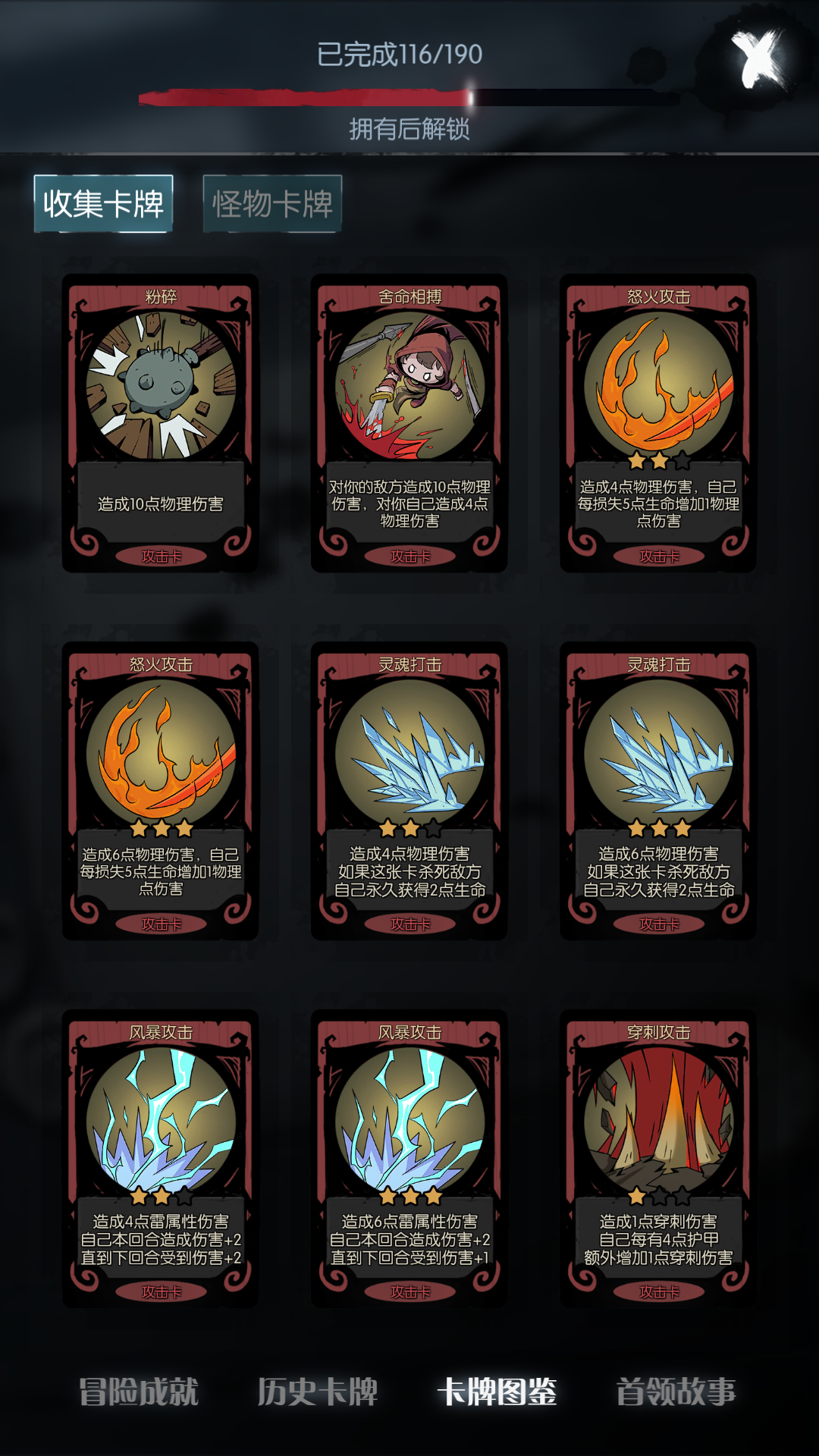Screen dimensions: 819x1456
Task: View the two-star 风暴攻击 card
Action: coord(160,1158)
